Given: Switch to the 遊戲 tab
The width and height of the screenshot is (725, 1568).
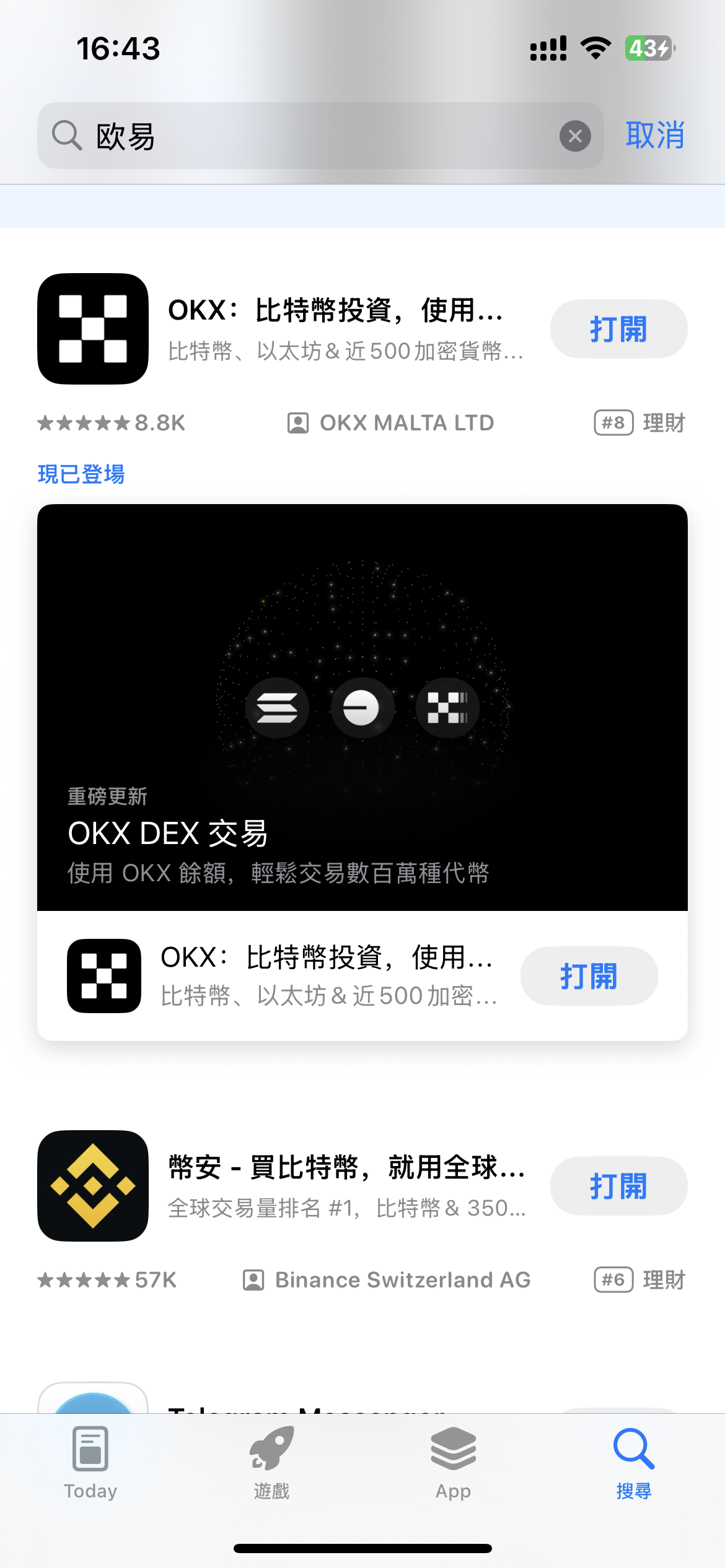Looking at the screenshot, I should click(x=271, y=1463).
